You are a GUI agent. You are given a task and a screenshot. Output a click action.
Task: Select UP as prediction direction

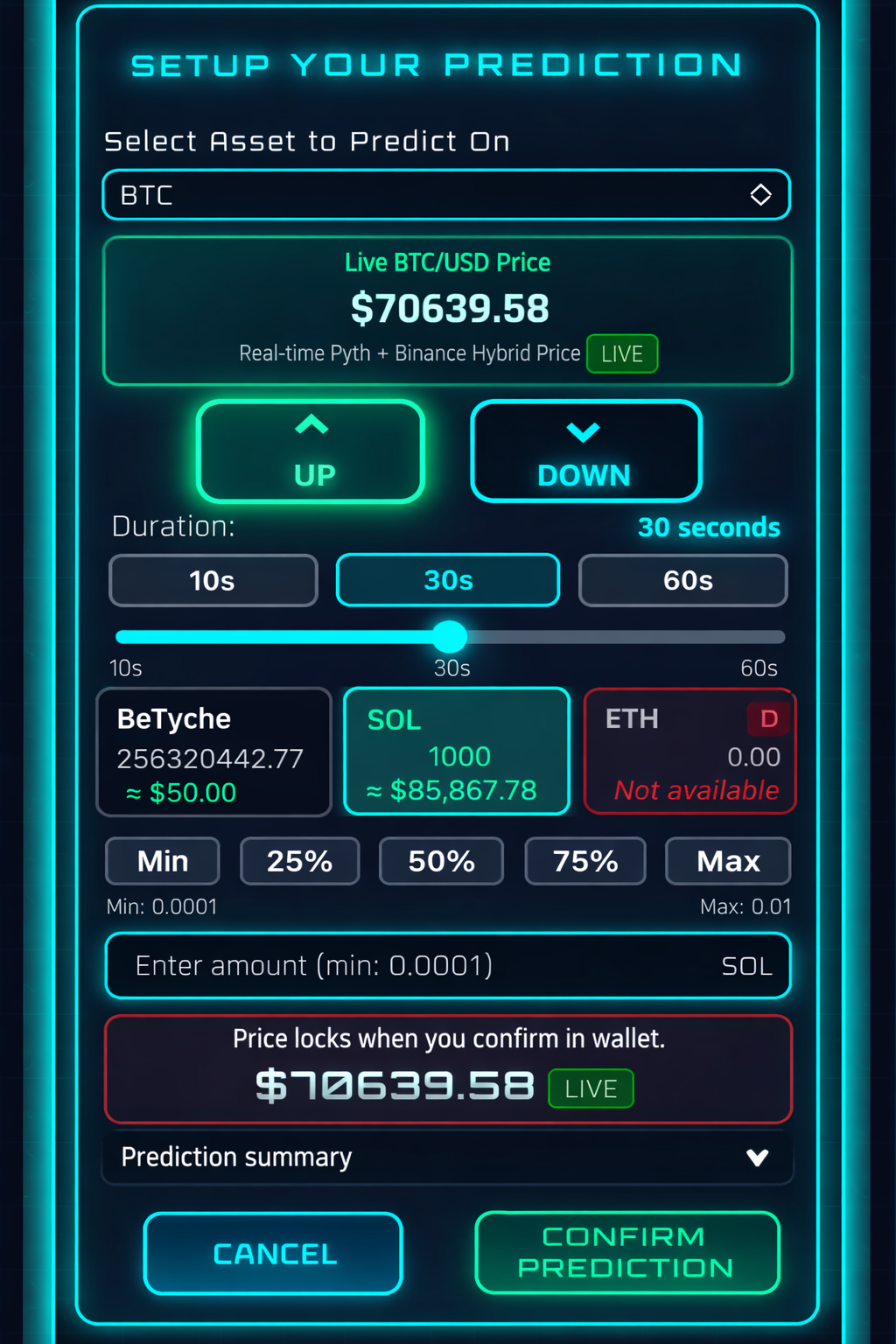(x=311, y=451)
